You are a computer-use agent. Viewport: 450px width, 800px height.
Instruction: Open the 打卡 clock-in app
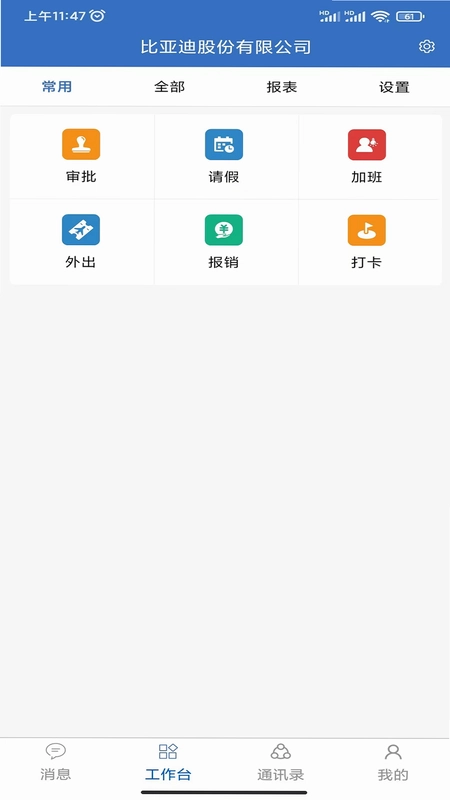(367, 242)
